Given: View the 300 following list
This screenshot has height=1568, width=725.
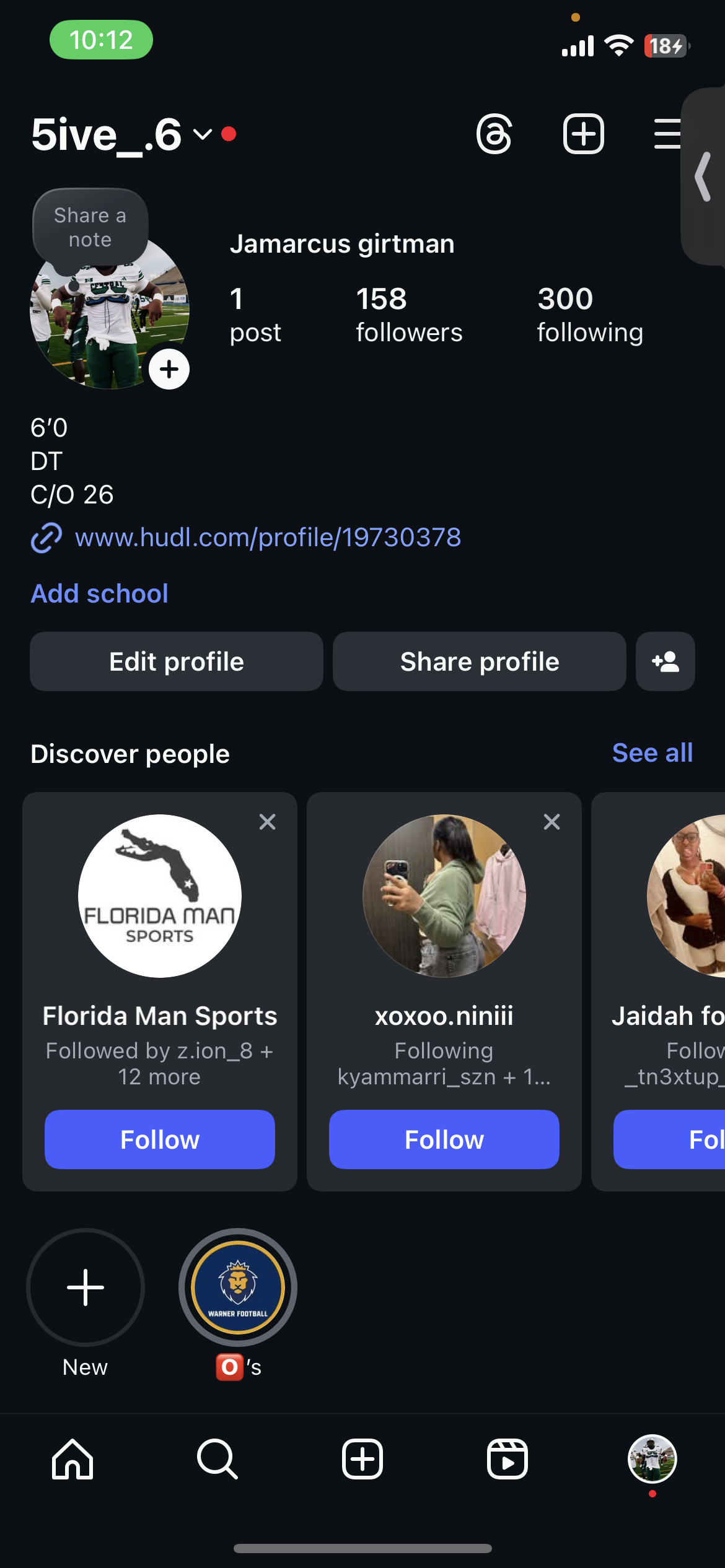Looking at the screenshot, I should (589, 315).
